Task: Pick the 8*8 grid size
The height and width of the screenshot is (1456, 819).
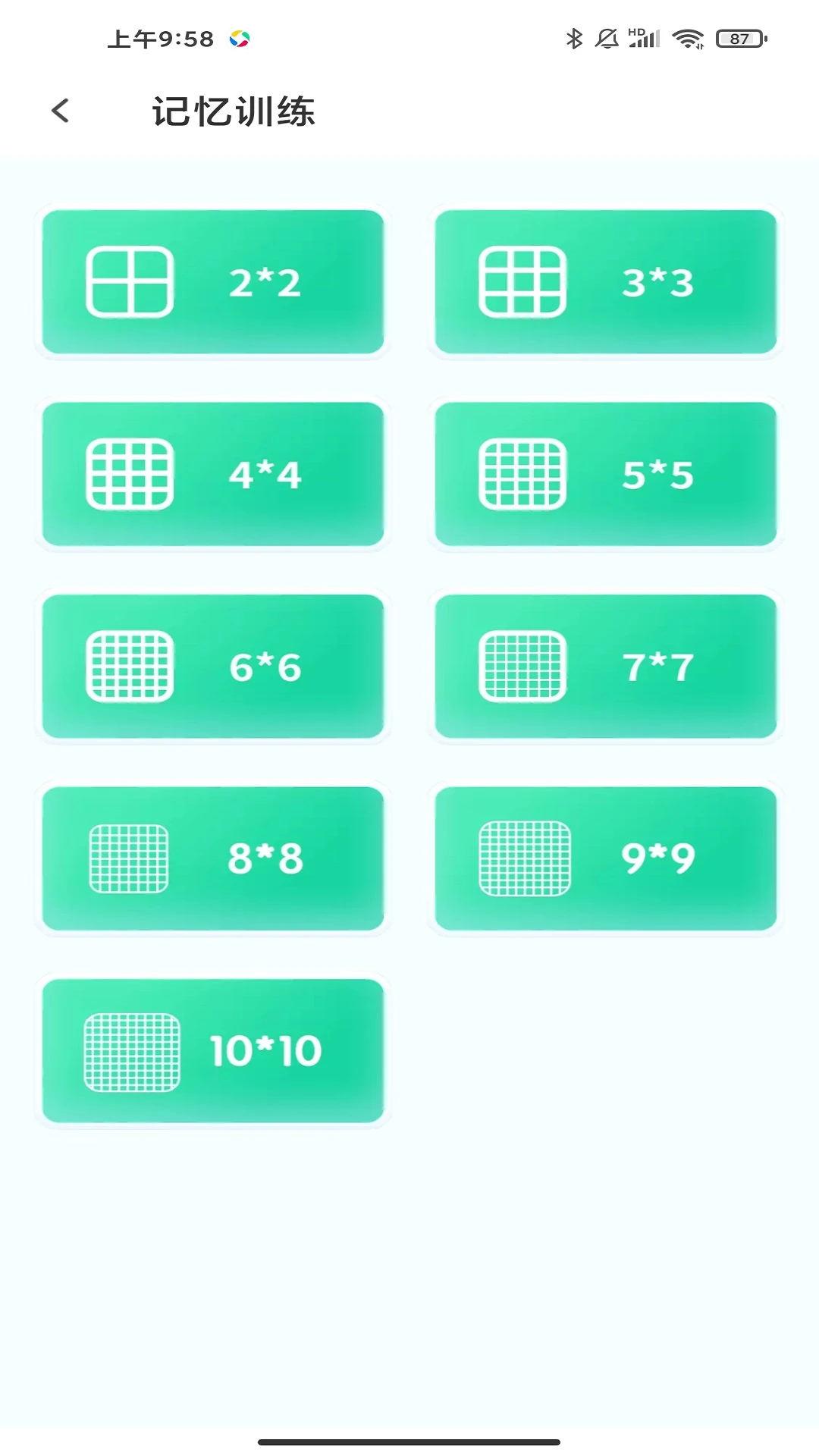Action: (x=213, y=858)
